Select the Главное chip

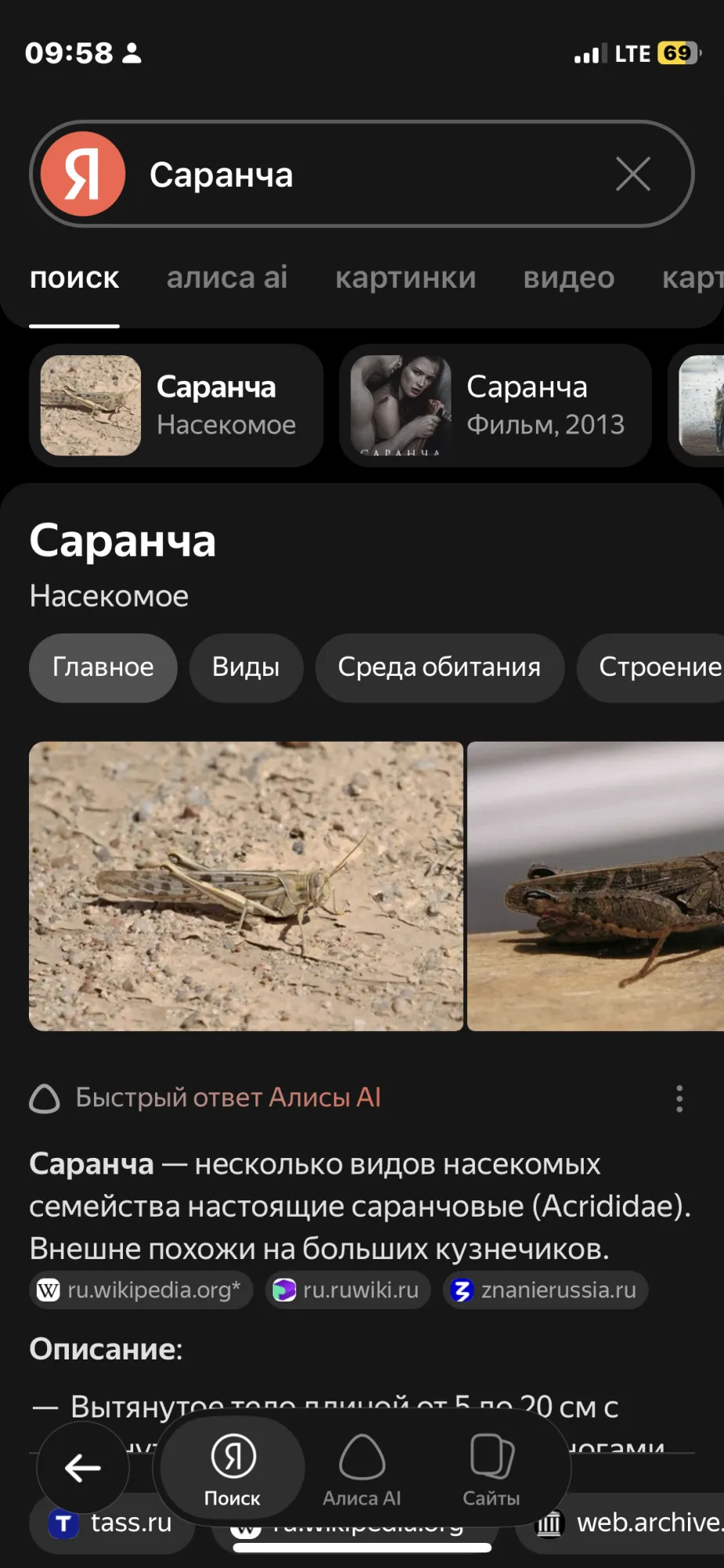(x=103, y=667)
